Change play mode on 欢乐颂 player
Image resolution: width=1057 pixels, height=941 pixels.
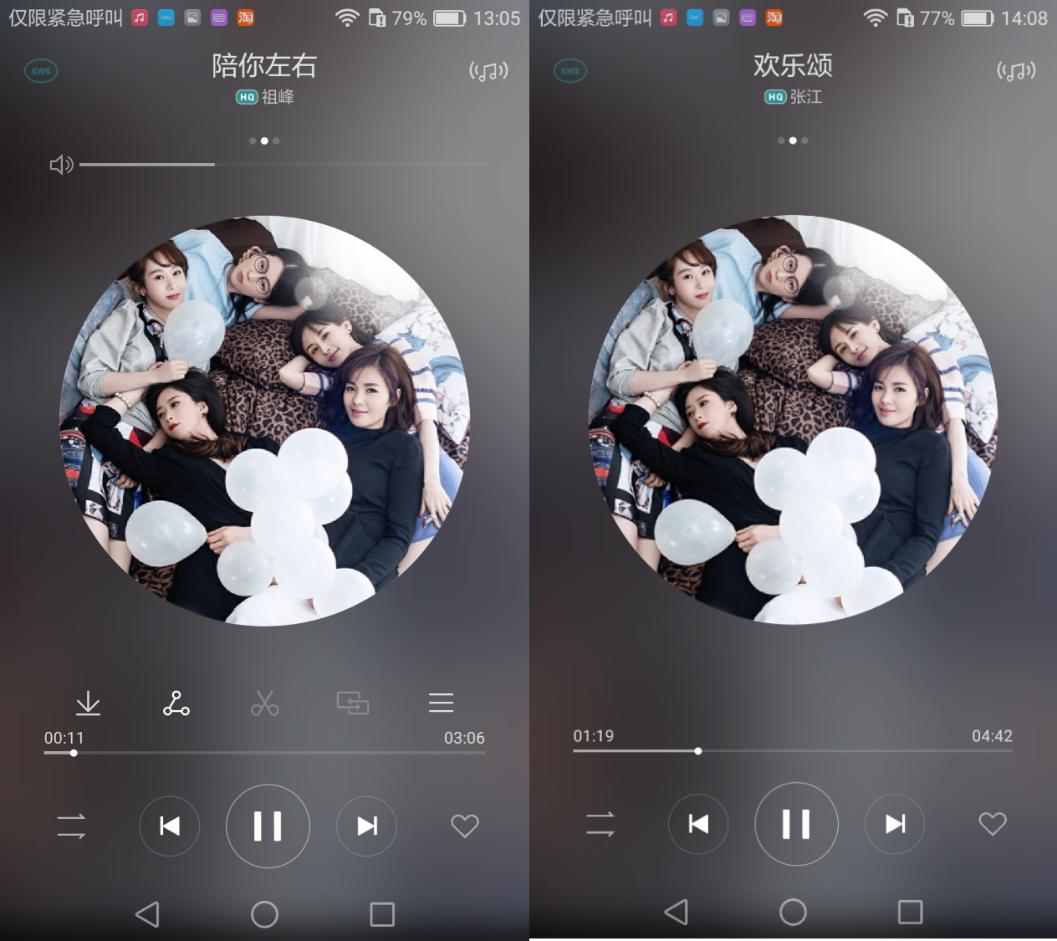click(600, 824)
